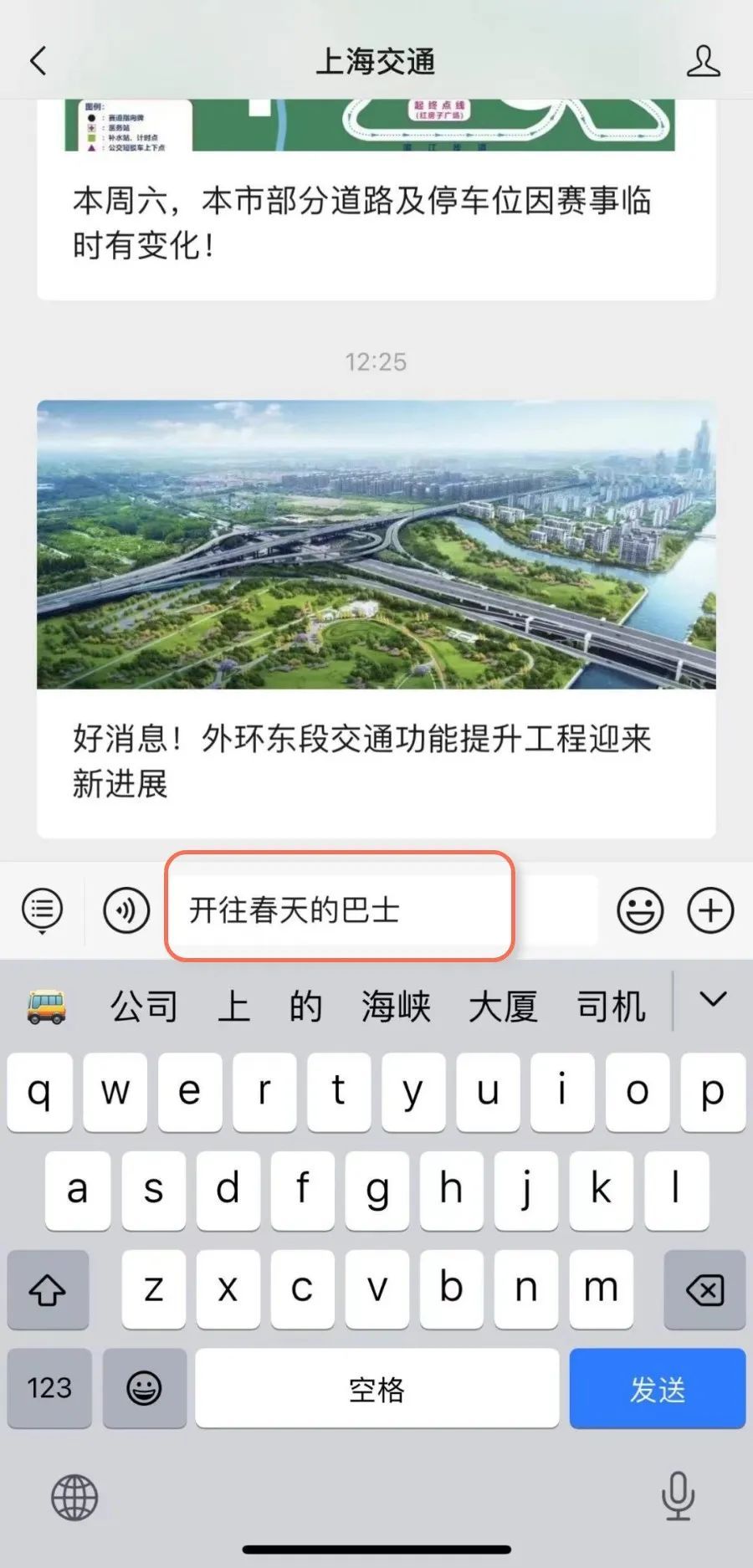The width and height of the screenshot is (753, 1568).
Task: Send the message with 发送
Action: coord(657,1389)
